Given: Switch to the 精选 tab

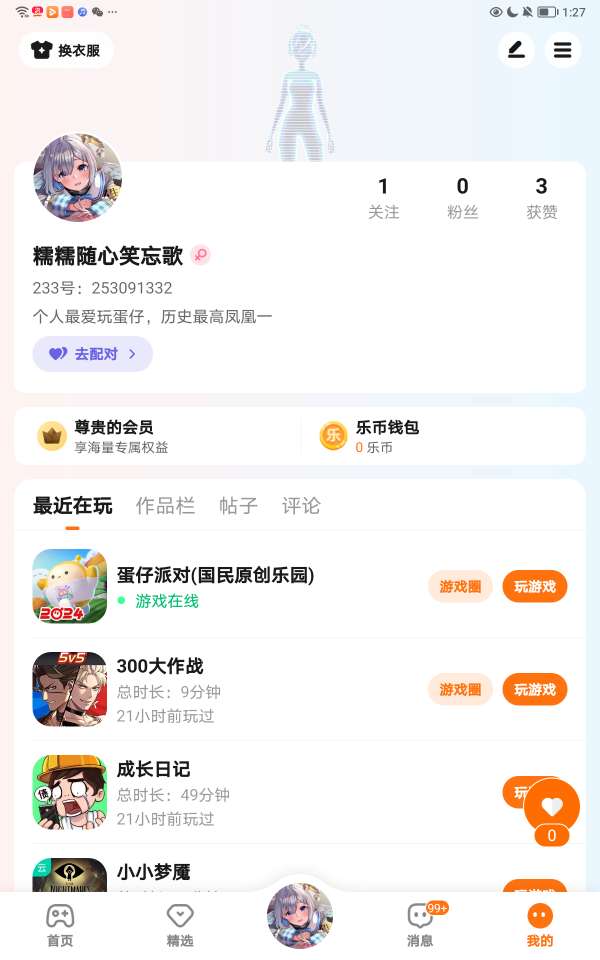Looking at the screenshot, I should (180, 925).
